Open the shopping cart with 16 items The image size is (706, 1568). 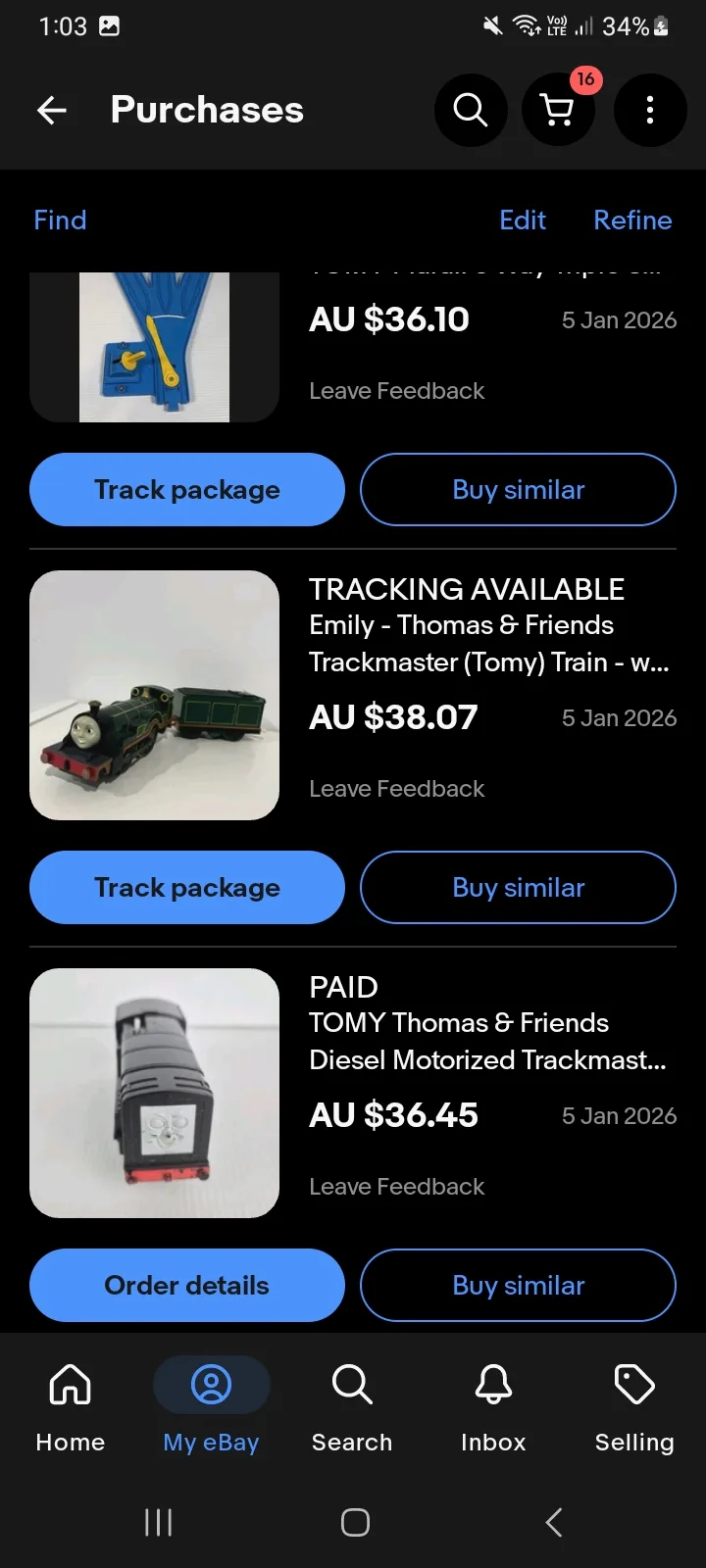point(558,110)
